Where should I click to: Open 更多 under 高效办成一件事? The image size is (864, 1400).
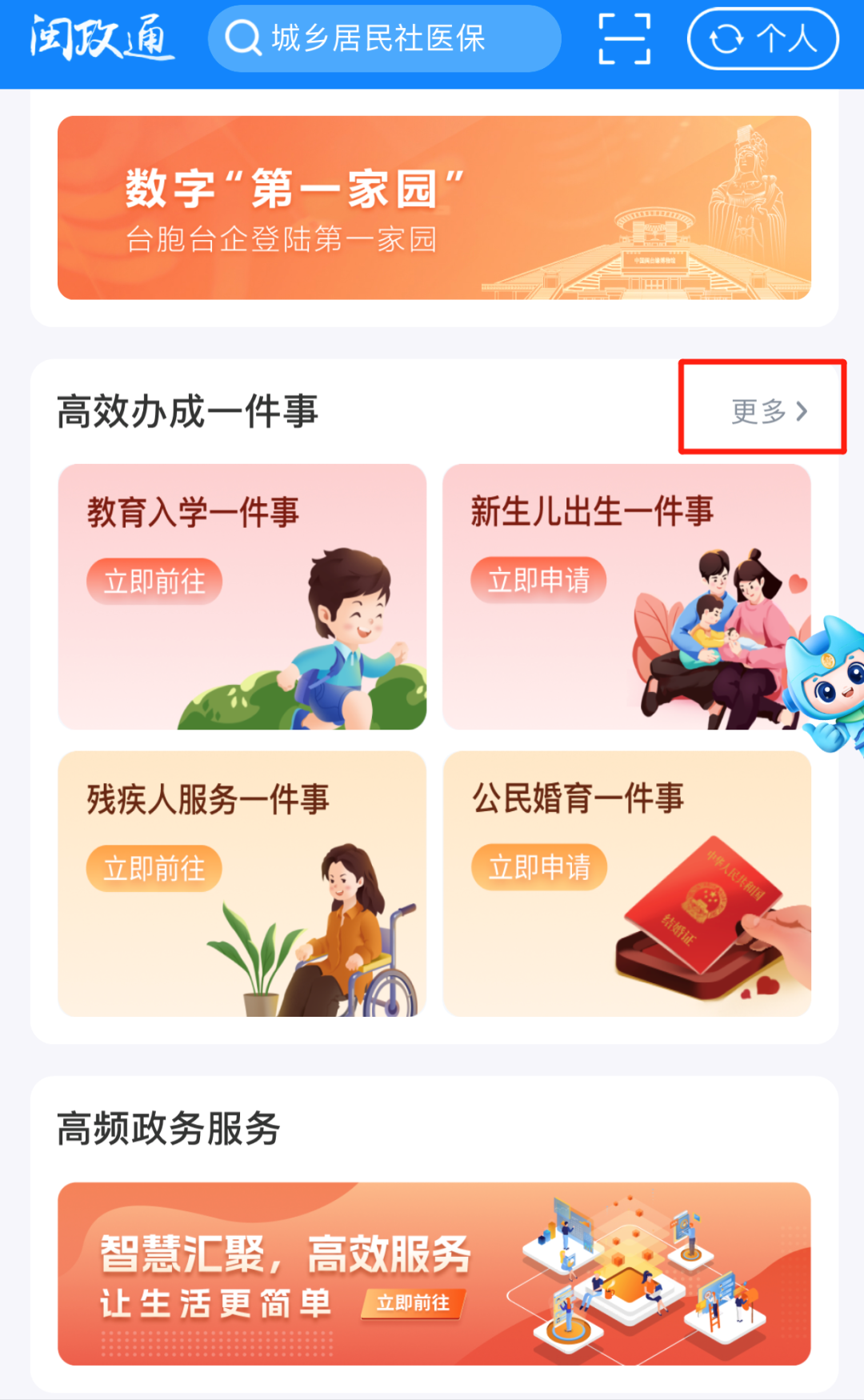tap(768, 411)
